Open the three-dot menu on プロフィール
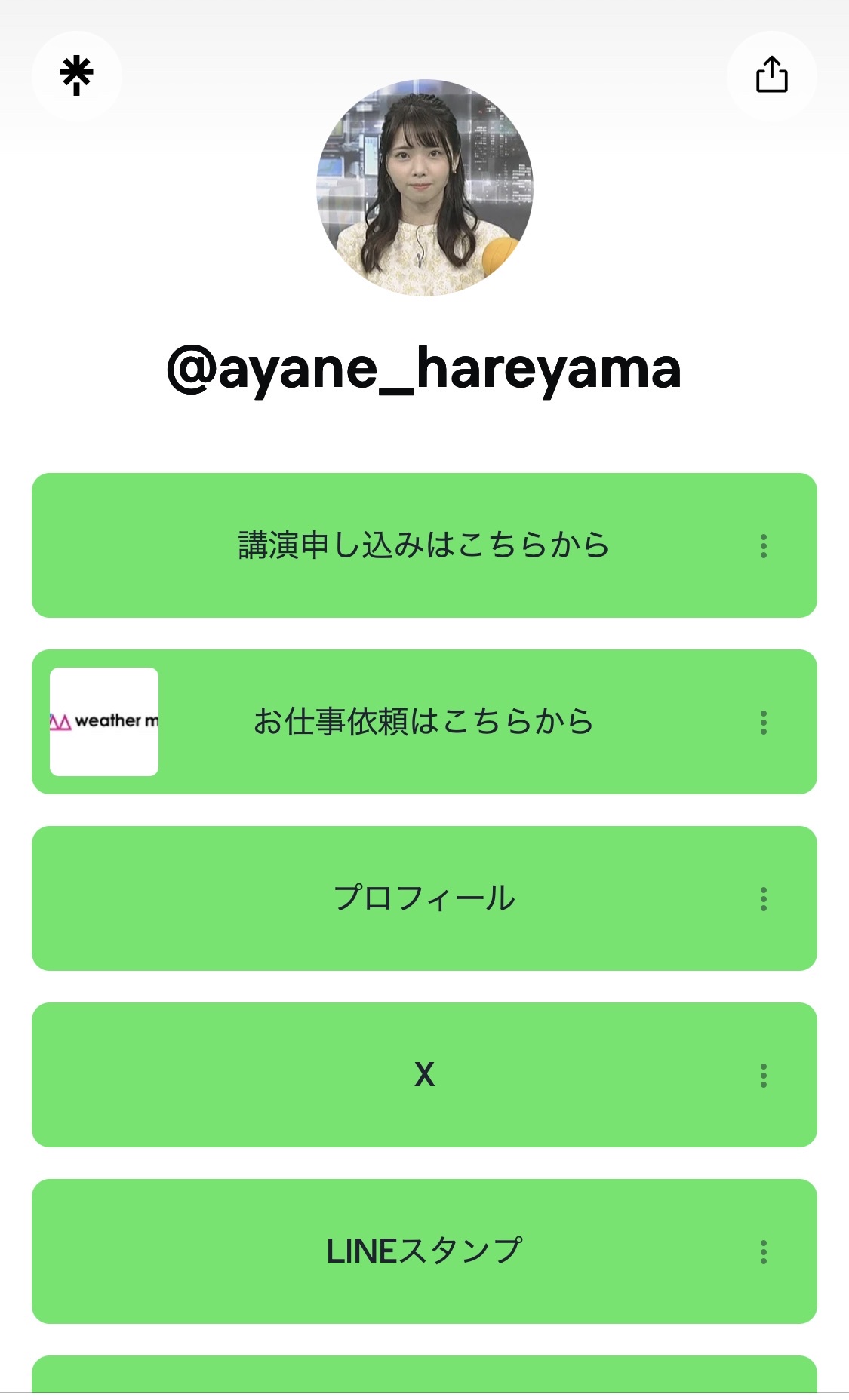The height and width of the screenshot is (1400, 849). tap(764, 899)
